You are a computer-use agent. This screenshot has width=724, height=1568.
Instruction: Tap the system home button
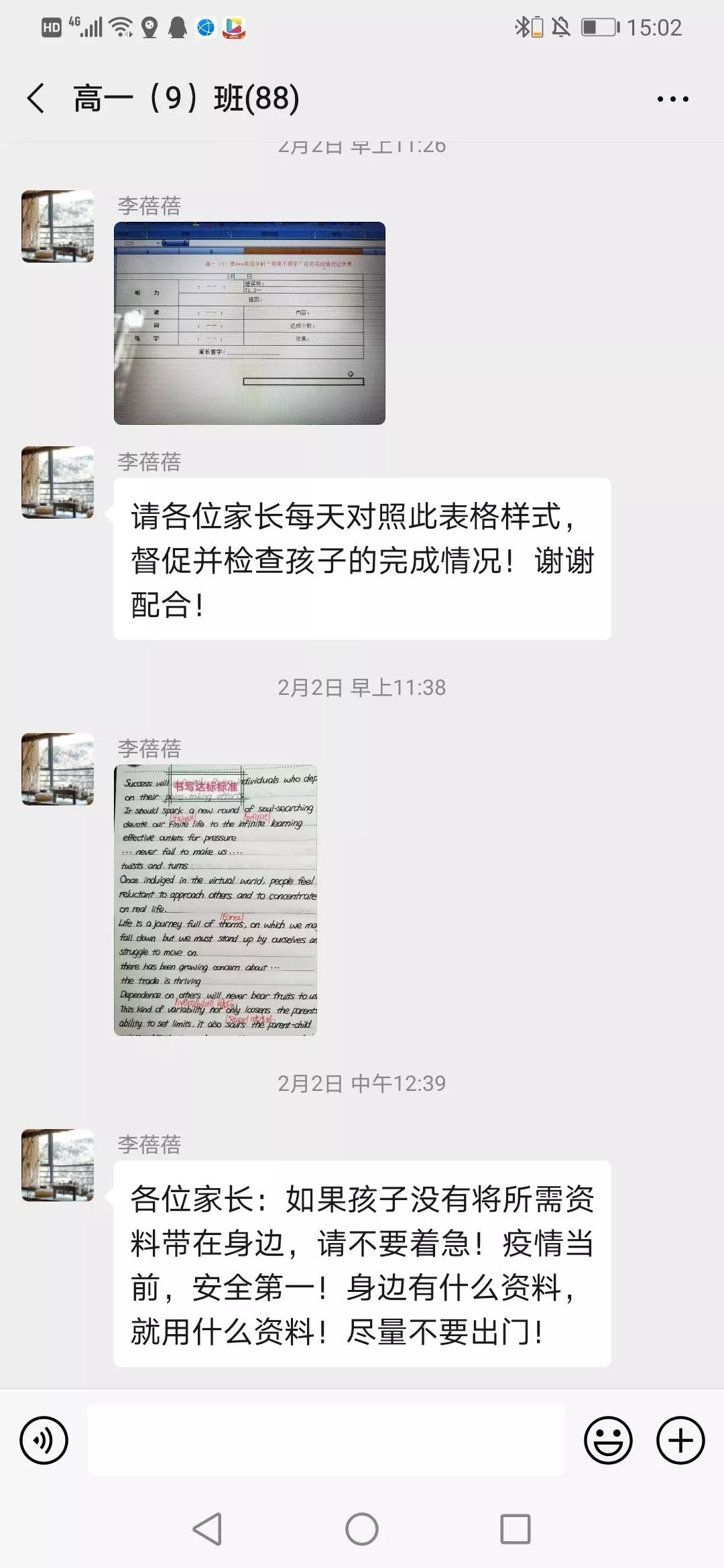tap(362, 1529)
